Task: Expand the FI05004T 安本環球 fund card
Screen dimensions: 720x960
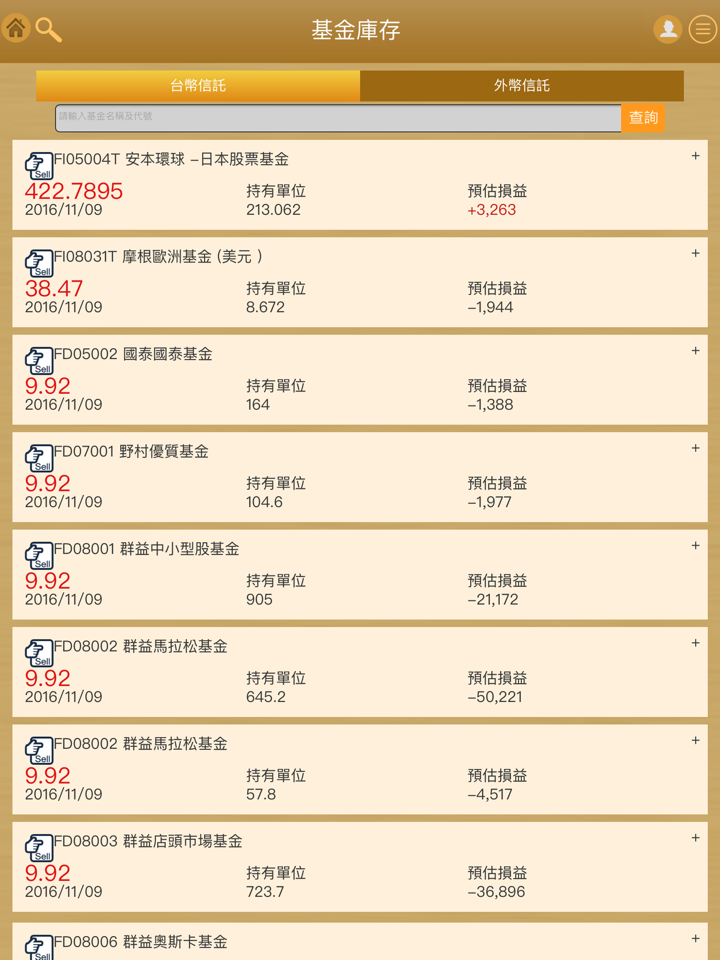Action: (695, 156)
